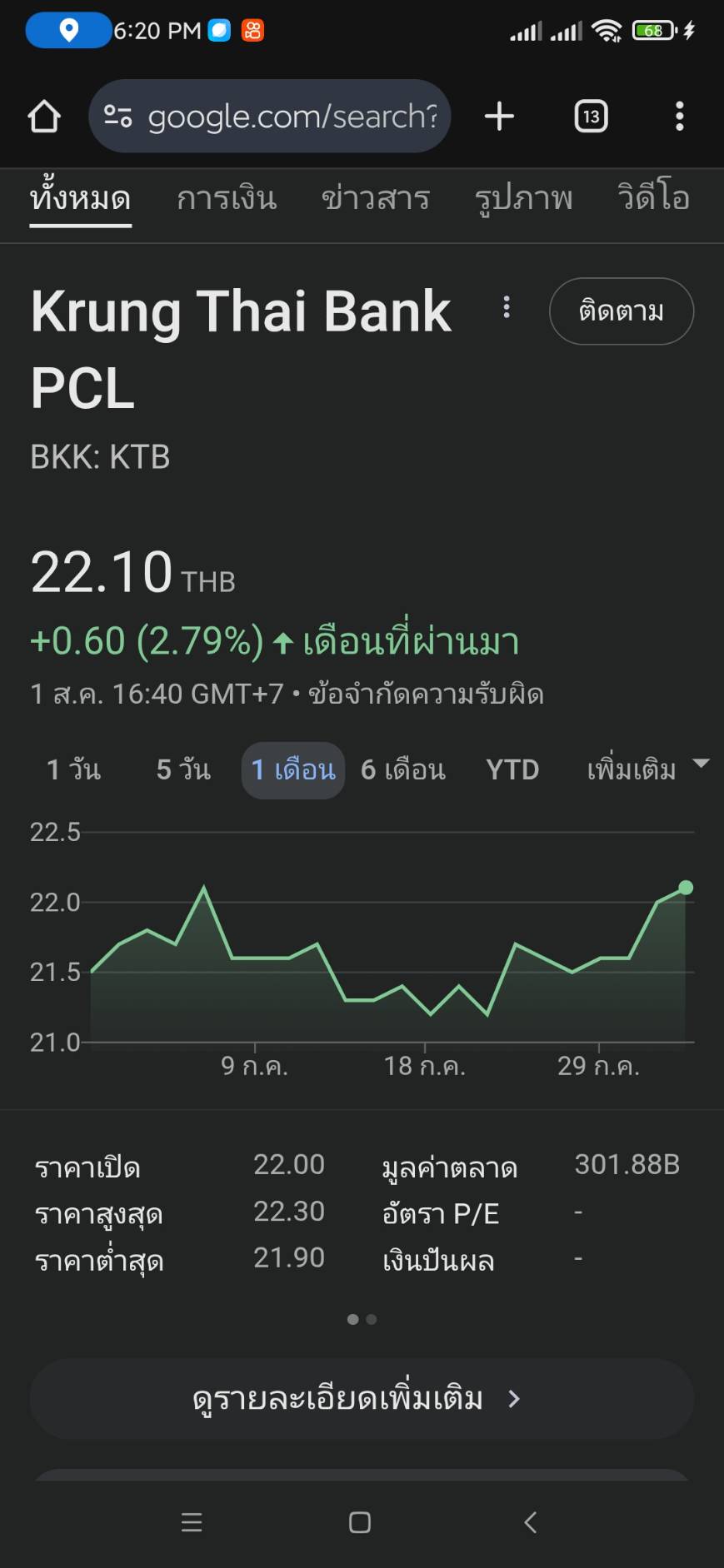This screenshot has height=1568, width=724.
Task: Open the tab switcher showing 13
Action: 591,117
